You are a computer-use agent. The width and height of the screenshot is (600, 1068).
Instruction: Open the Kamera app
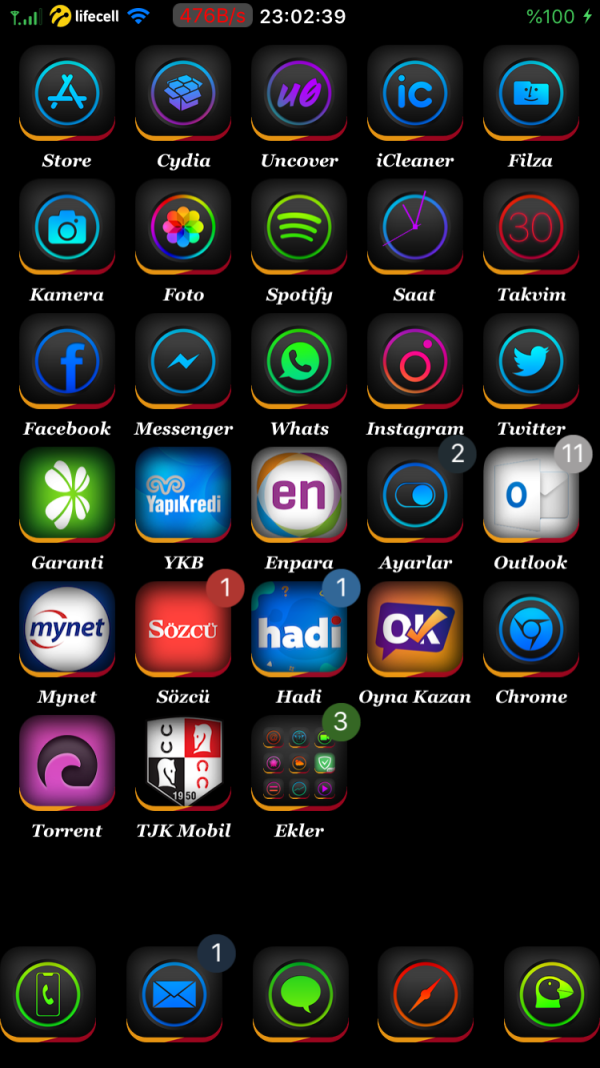67,226
